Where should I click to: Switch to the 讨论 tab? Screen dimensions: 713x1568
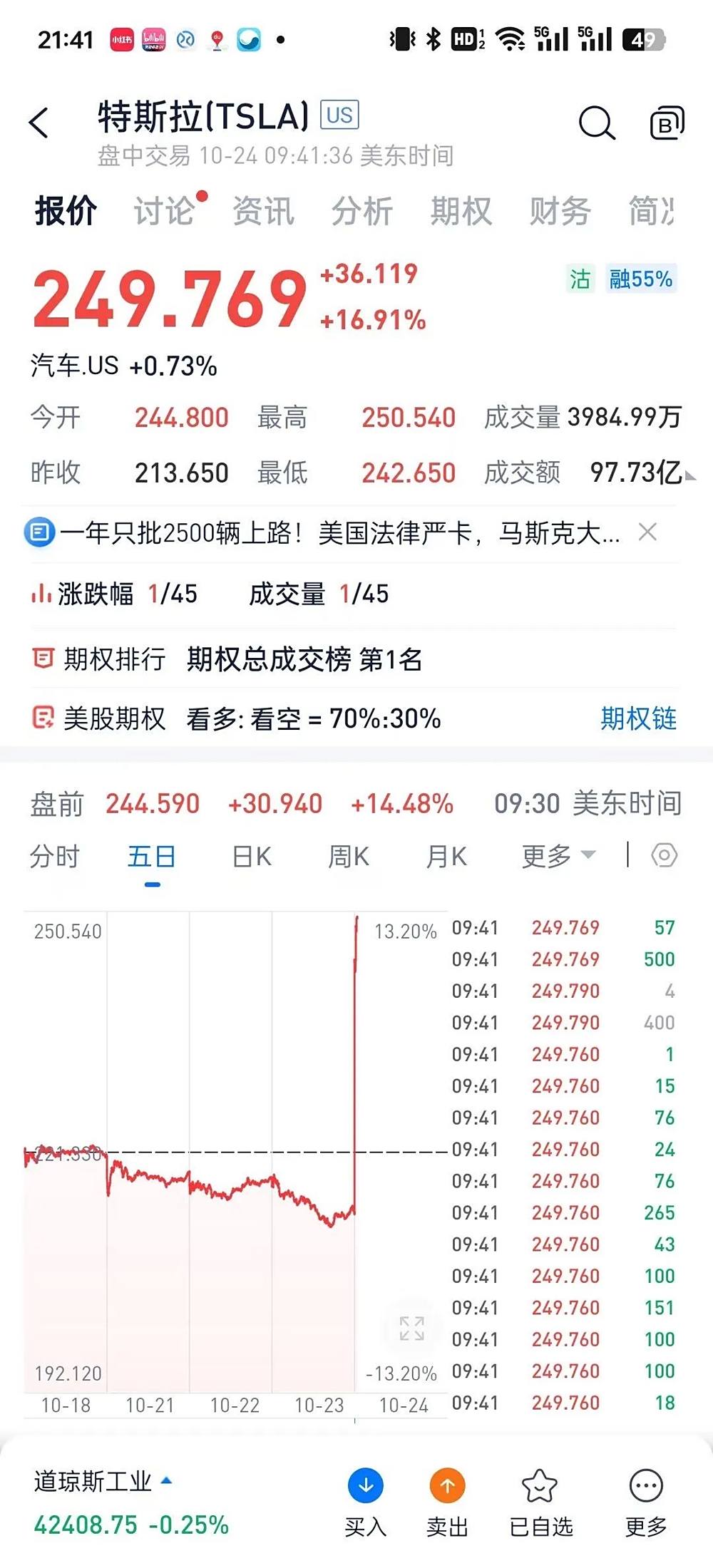pyautogui.click(x=164, y=211)
